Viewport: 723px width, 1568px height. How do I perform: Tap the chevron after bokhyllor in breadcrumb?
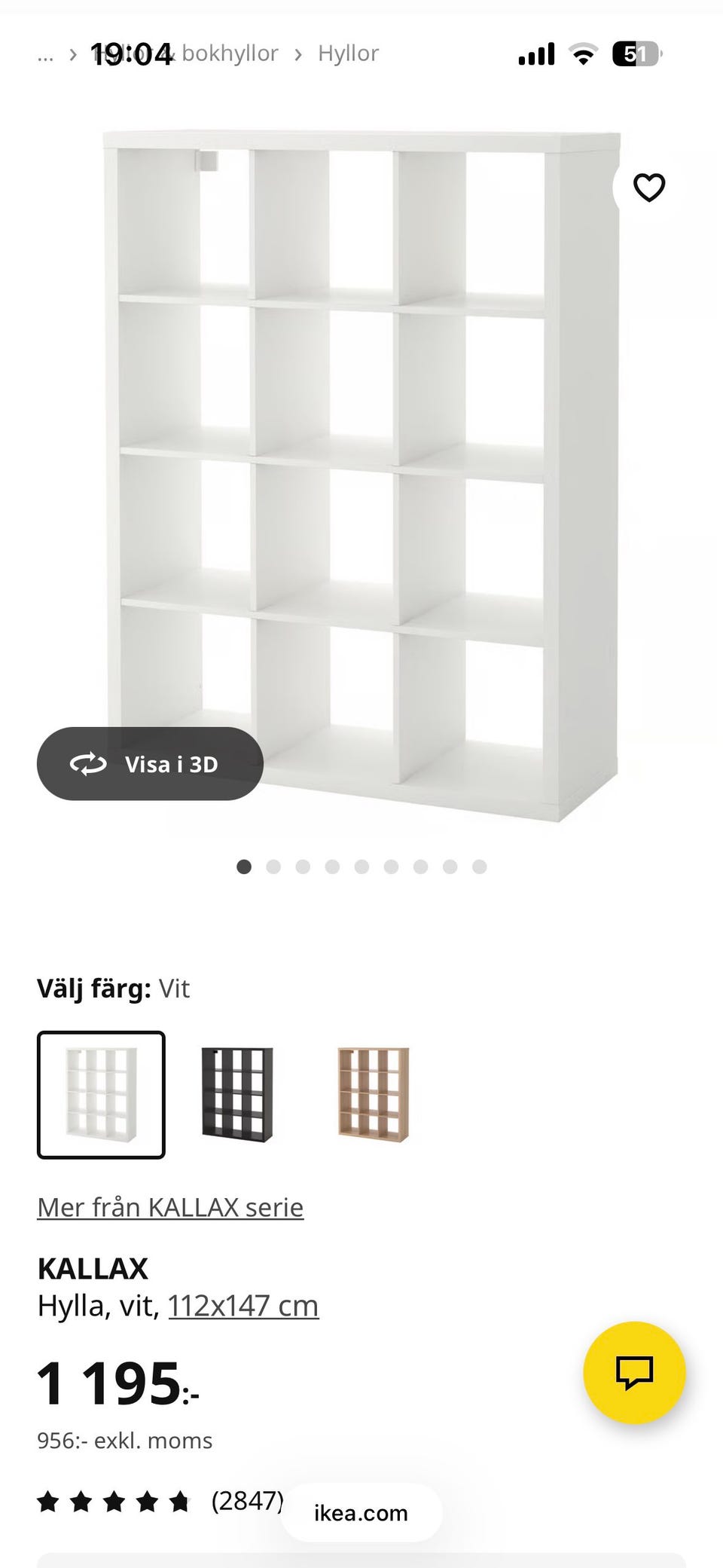pyautogui.click(x=300, y=53)
